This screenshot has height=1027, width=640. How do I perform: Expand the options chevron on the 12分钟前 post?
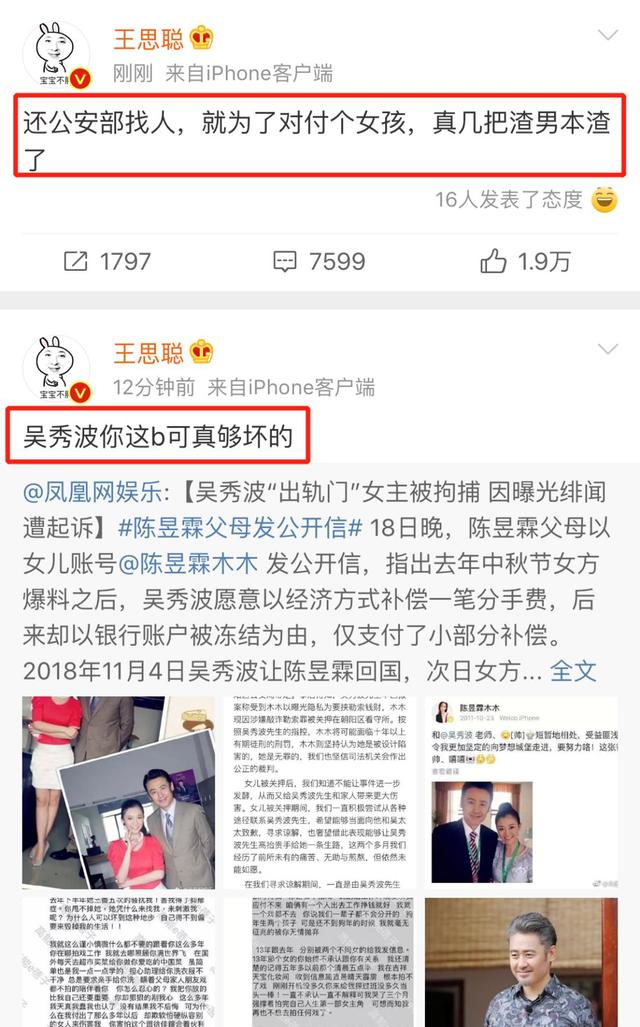click(607, 349)
